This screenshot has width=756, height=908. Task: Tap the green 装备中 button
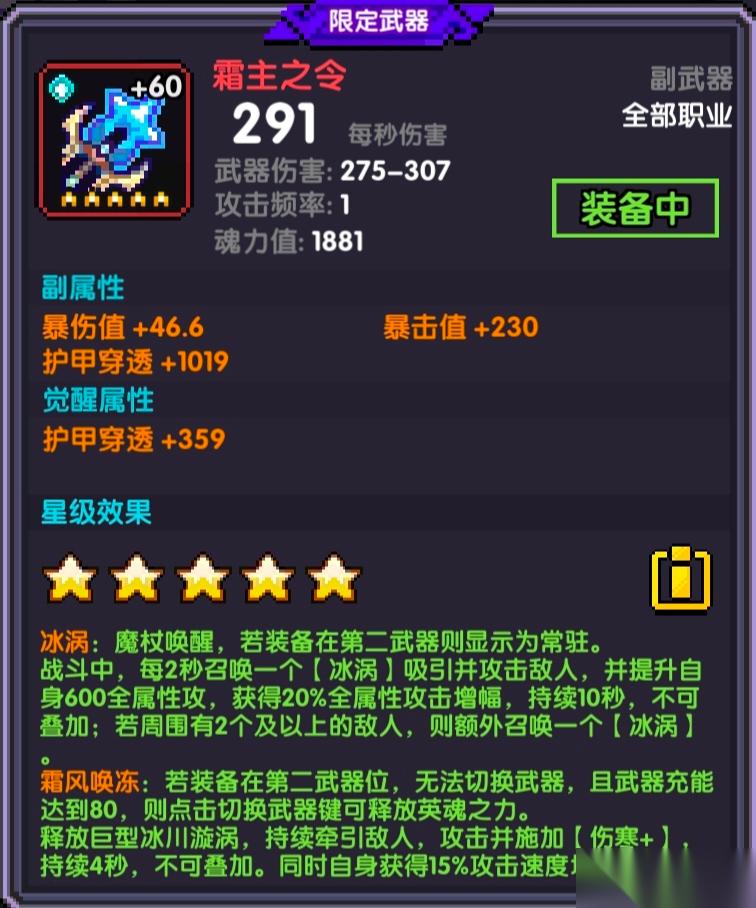635,208
